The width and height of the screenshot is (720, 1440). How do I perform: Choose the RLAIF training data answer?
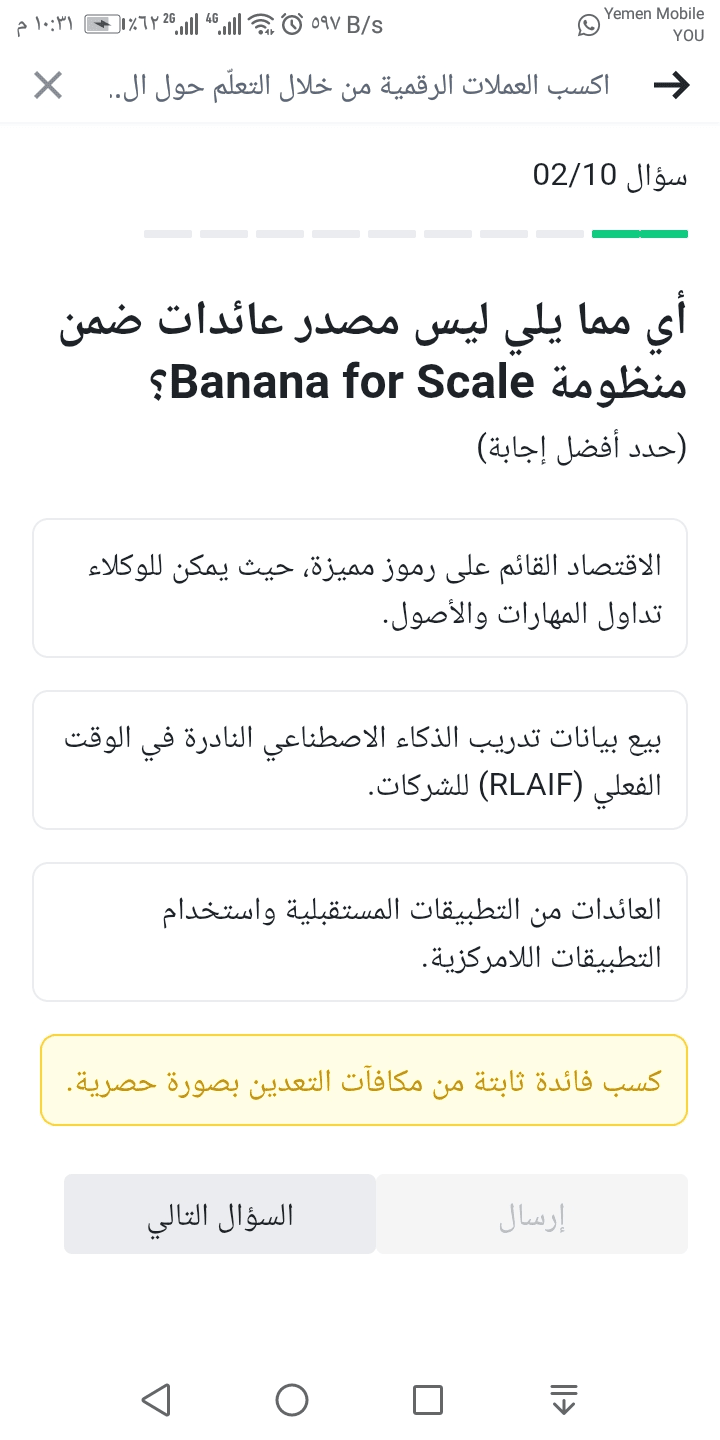click(x=360, y=760)
